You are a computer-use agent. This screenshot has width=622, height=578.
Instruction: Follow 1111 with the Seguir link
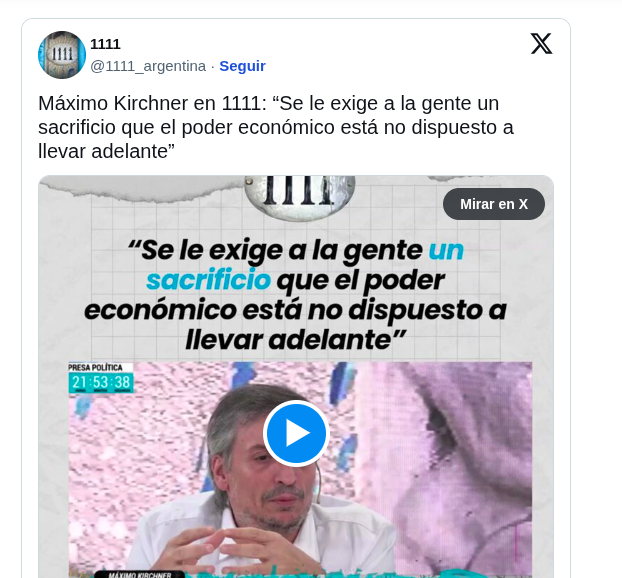242,66
